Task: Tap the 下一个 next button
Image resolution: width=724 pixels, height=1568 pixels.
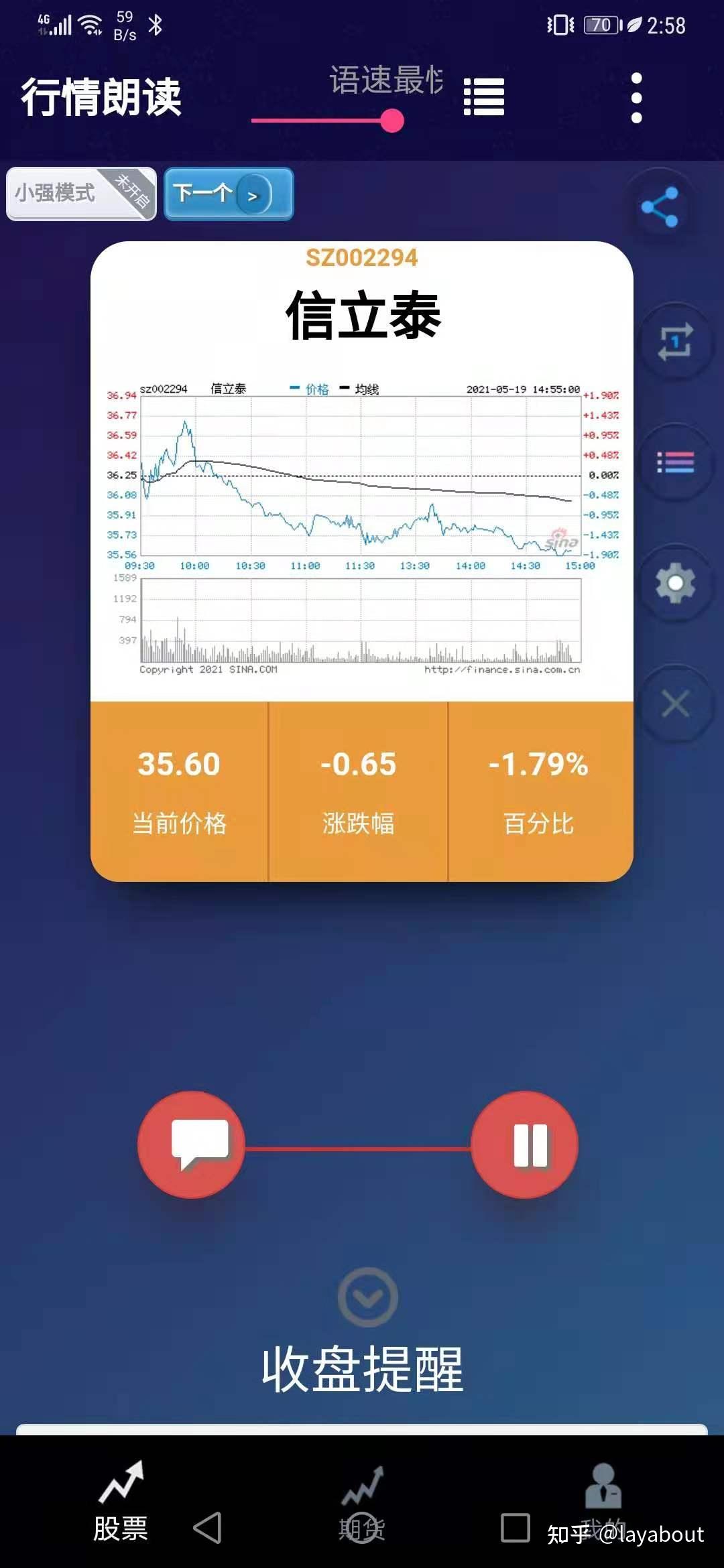Action: coord(228,194)
